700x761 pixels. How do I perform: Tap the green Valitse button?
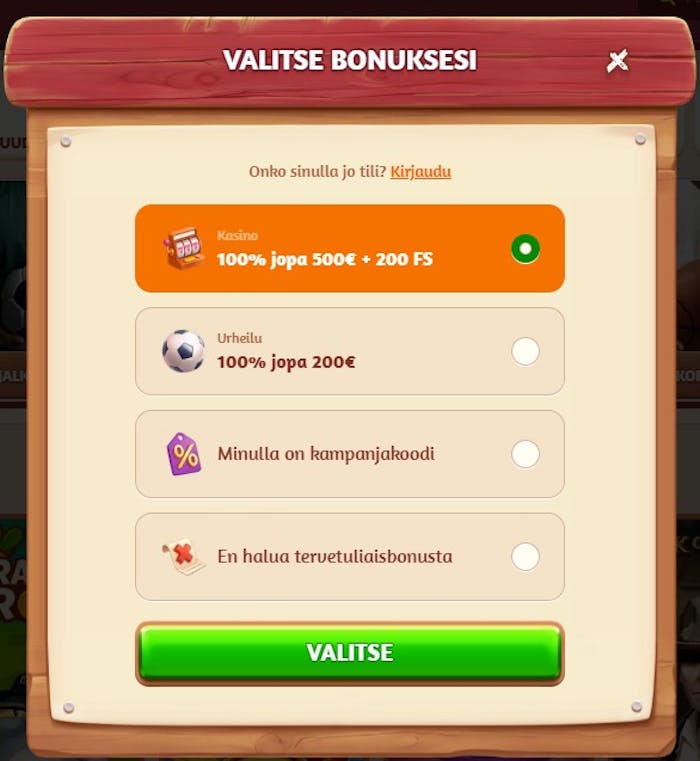pyautogui.click(x=349, y=653)
